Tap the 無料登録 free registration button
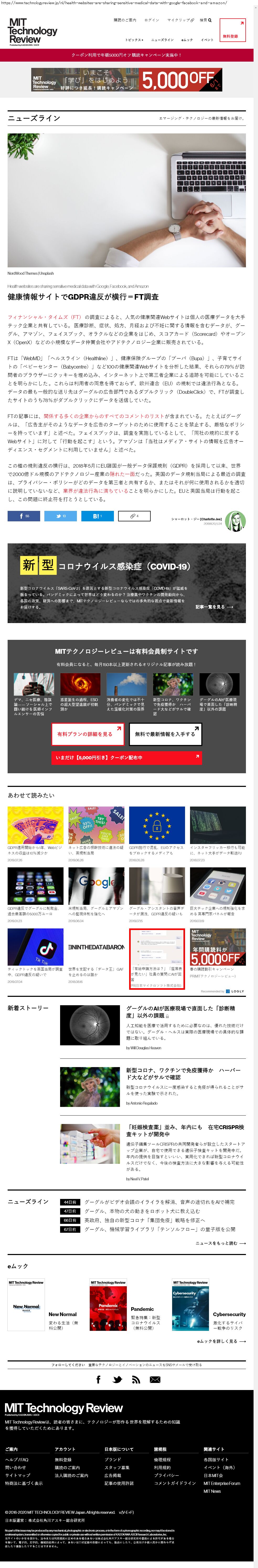 click(x=232, y=30)
